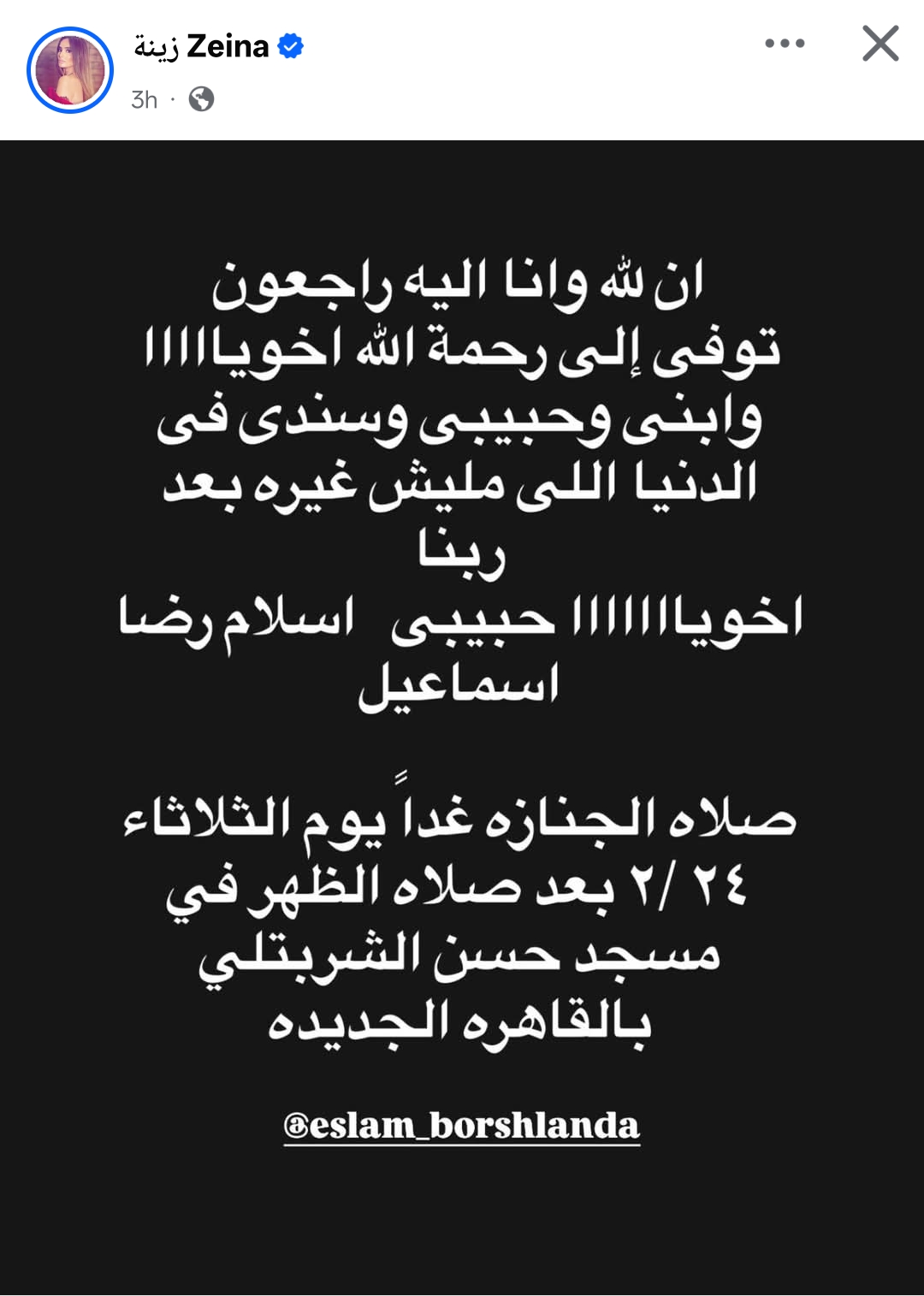The height and width of the screenshot is (1296, 924).
Task: Open Zeina's profile picture
Action: tap(70, 70)
